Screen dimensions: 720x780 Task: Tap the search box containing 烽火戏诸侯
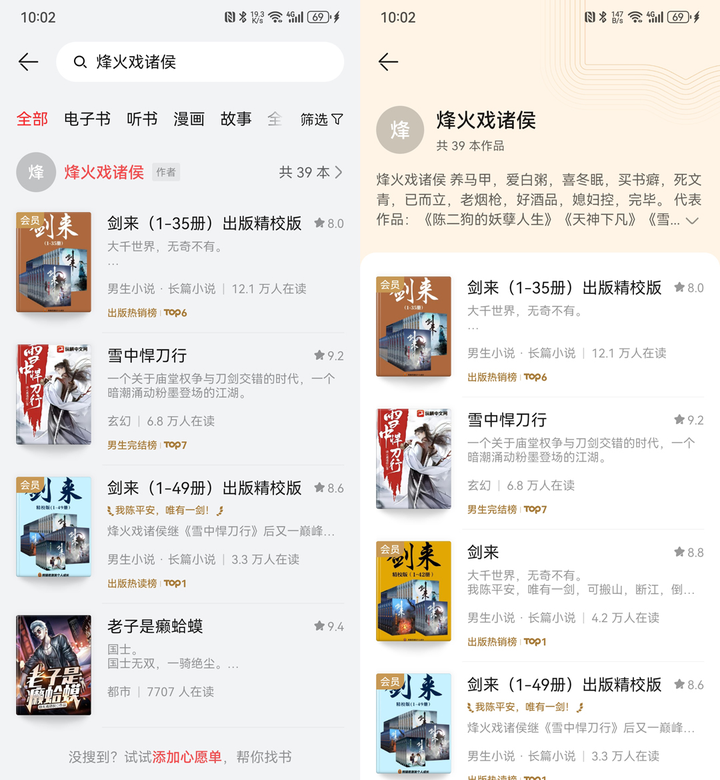click(x=200, y=62)
